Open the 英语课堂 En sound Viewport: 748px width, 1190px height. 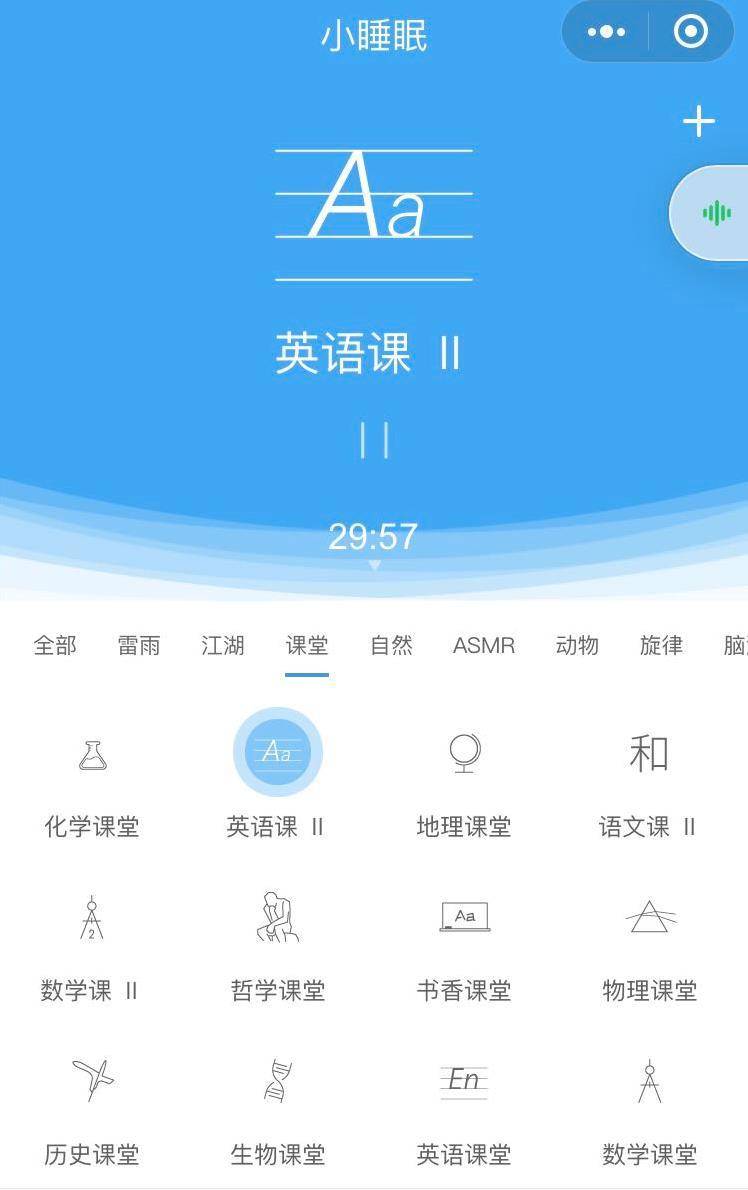pos(462,1080)
